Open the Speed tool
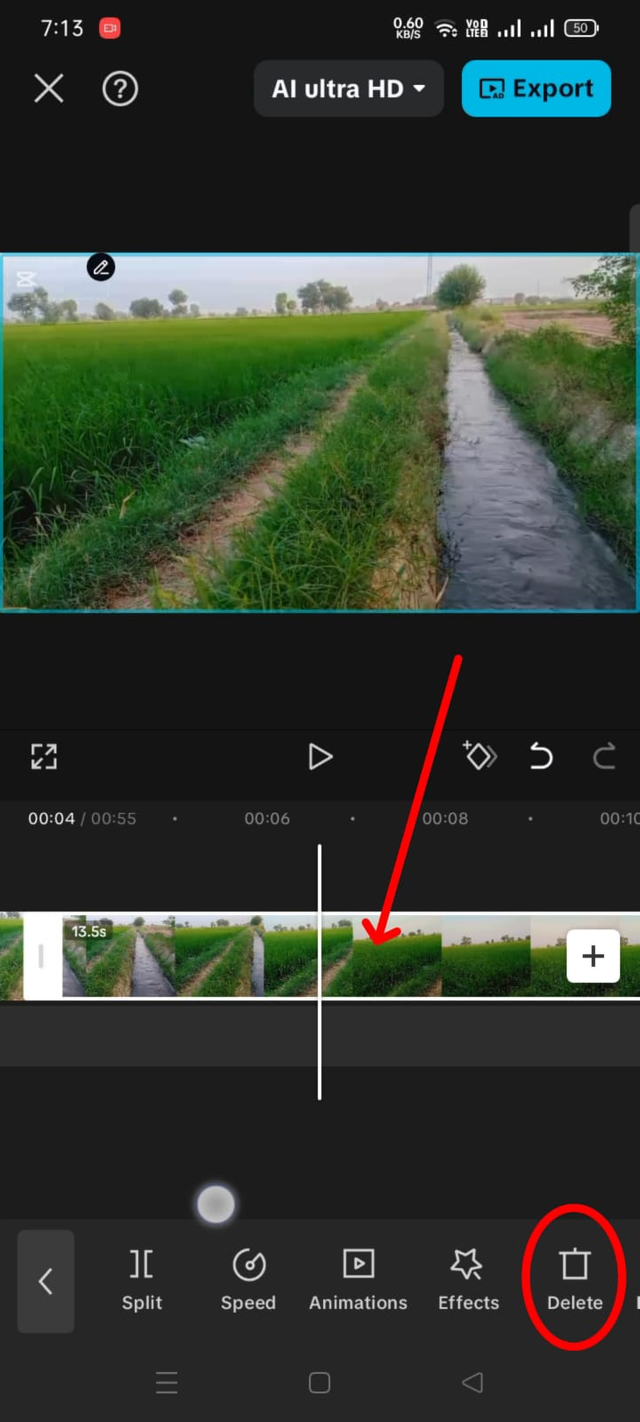Screen dimensions: 640x1422 [x=248, y=1280]
